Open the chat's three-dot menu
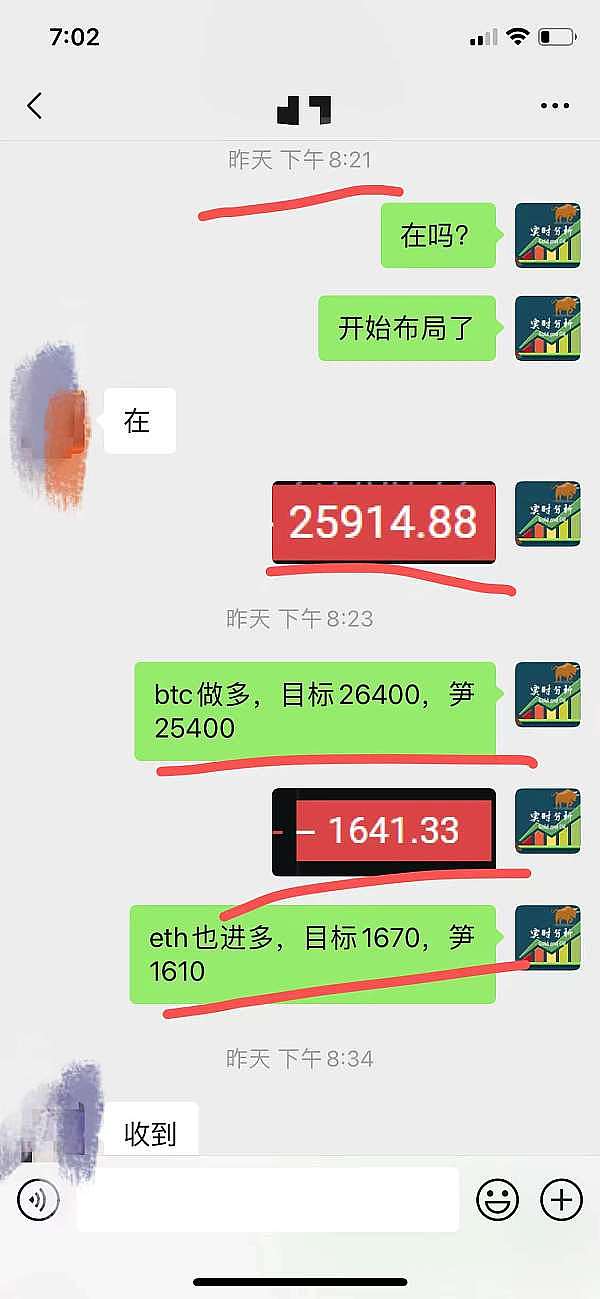 tap(554, 106)
